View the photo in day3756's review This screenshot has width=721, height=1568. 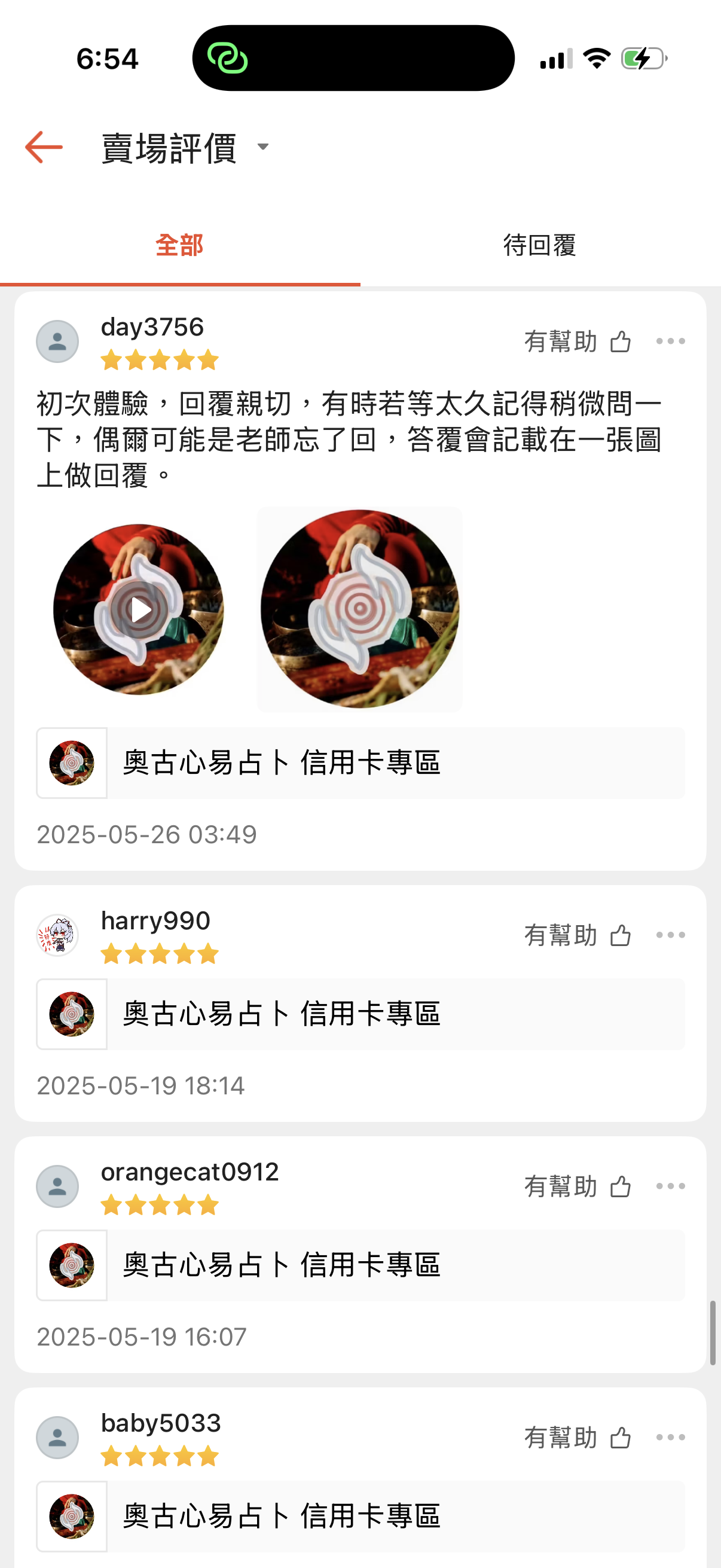(x=359, y=609)
